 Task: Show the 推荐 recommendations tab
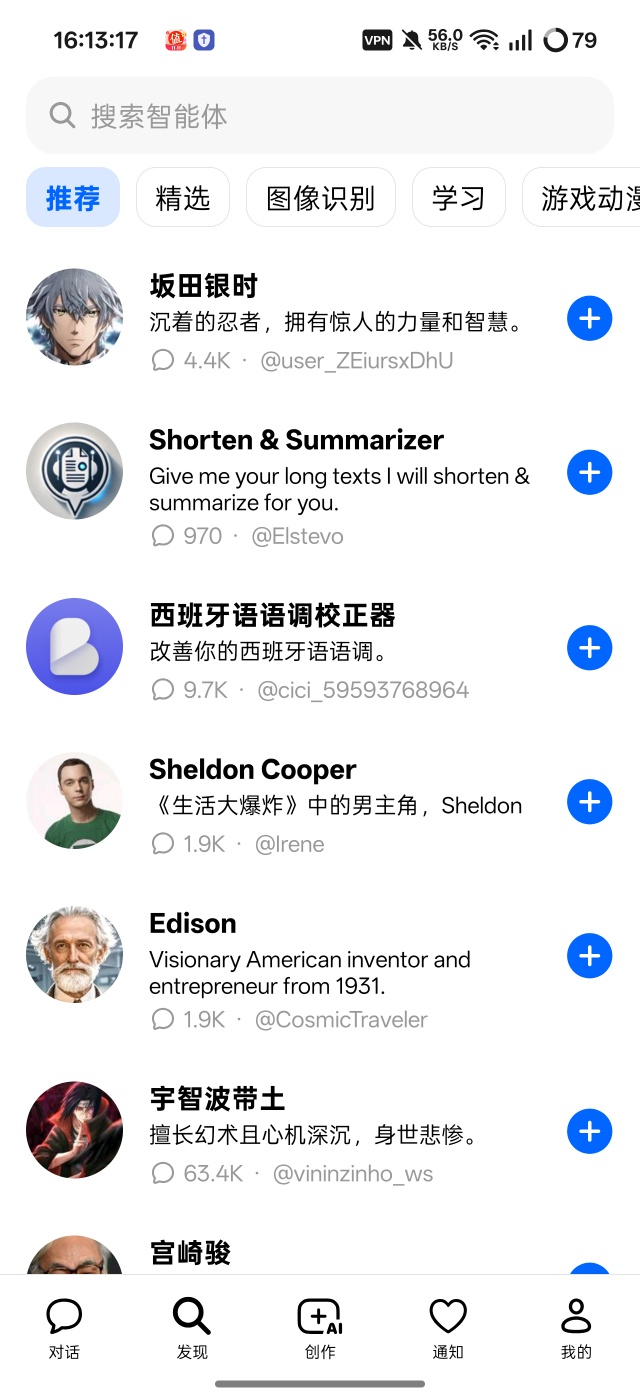73,198
